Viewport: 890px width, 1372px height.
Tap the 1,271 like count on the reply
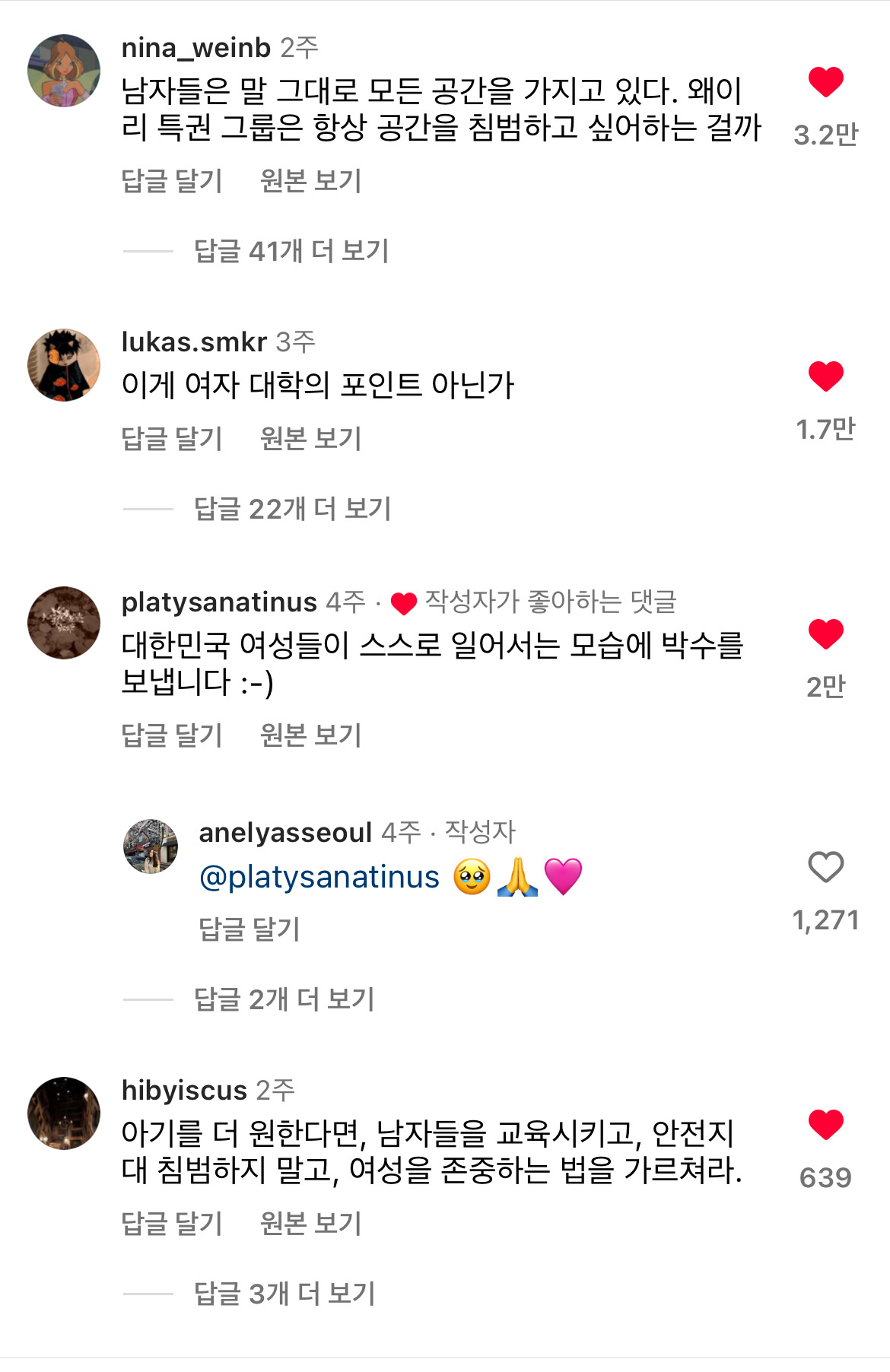825,920
